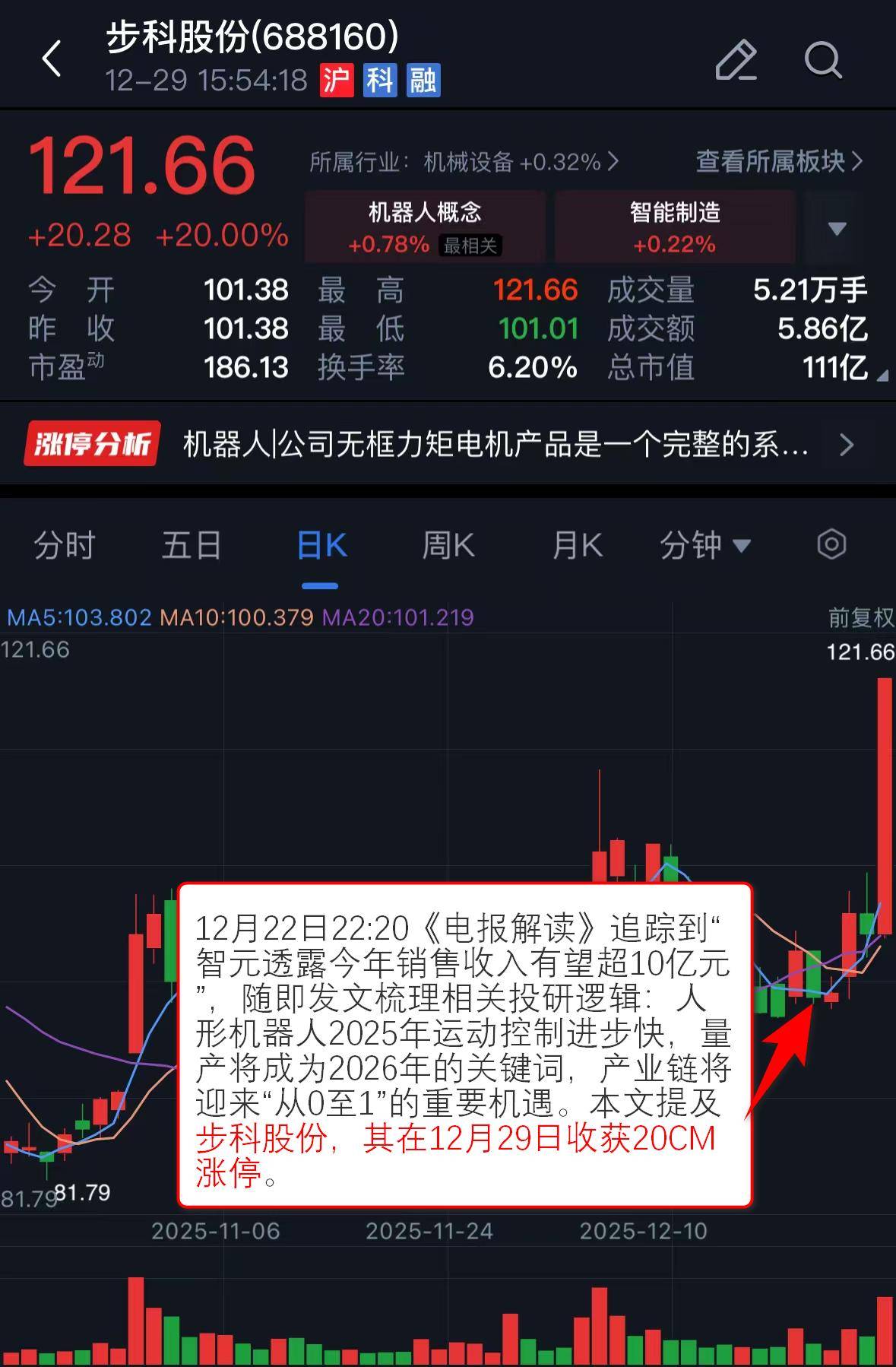The image size is (896, 1367).
Task: Expand the sector list dropdown arrow
Action: coord(837,228)
